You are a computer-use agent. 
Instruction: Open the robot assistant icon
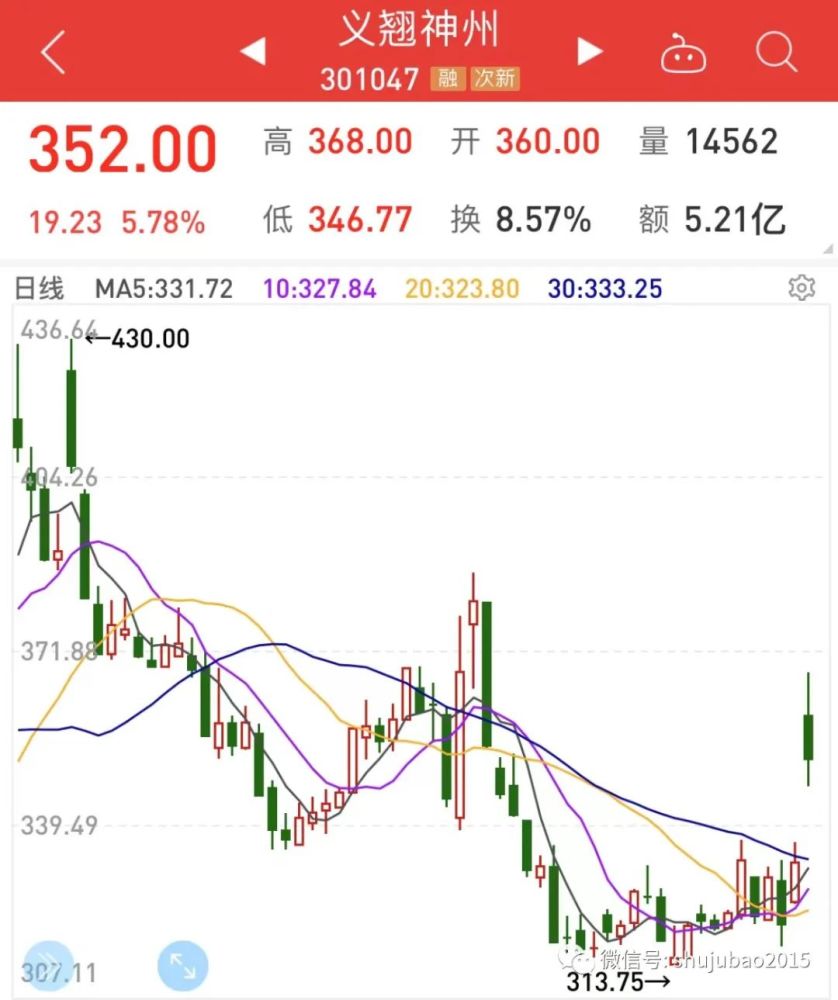point(683,52)
